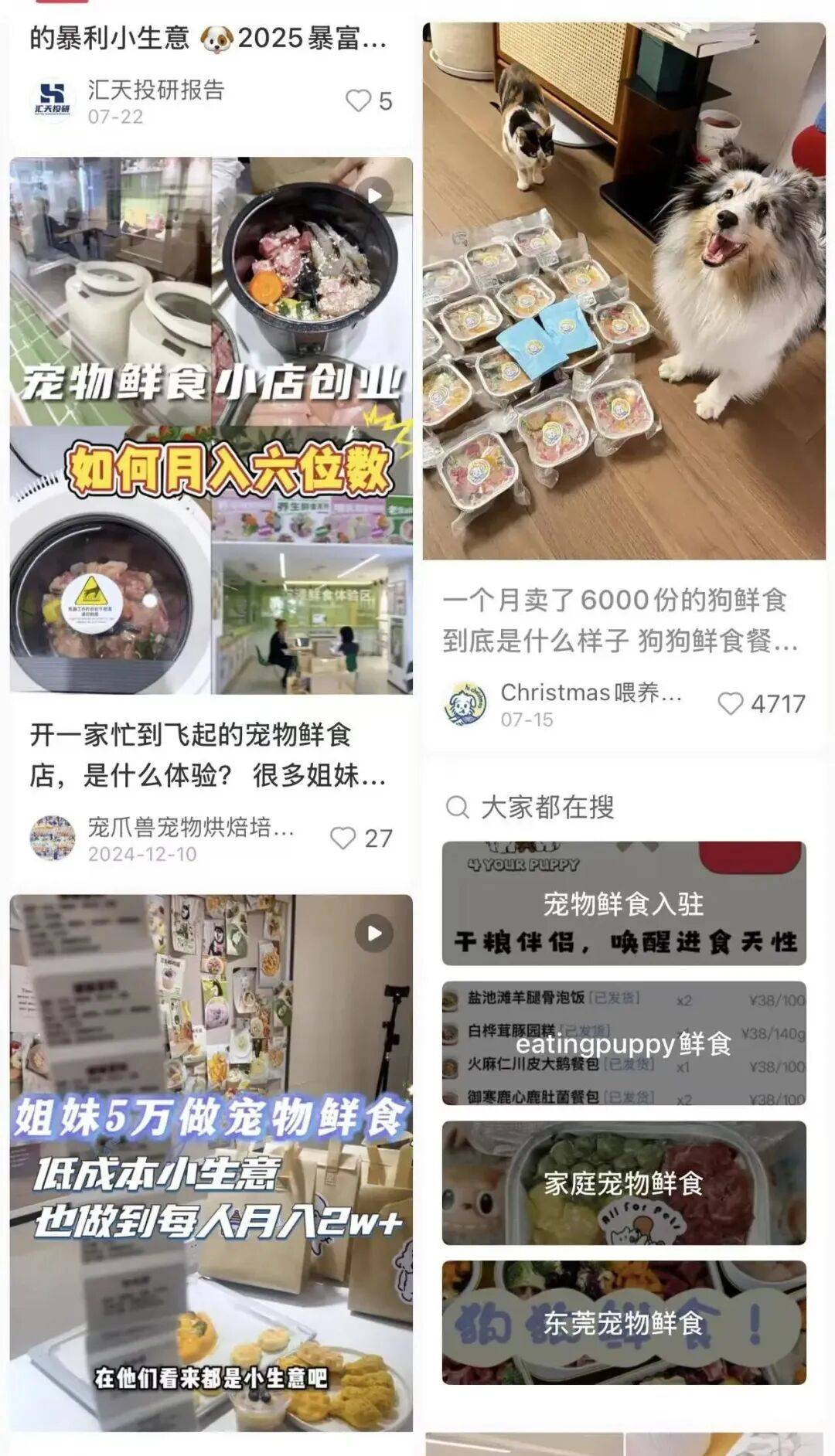Screen dimensions: 835x1456
Task: Open the 姐妹5万做宠物鲜食 video
Action: (211, 1159)
